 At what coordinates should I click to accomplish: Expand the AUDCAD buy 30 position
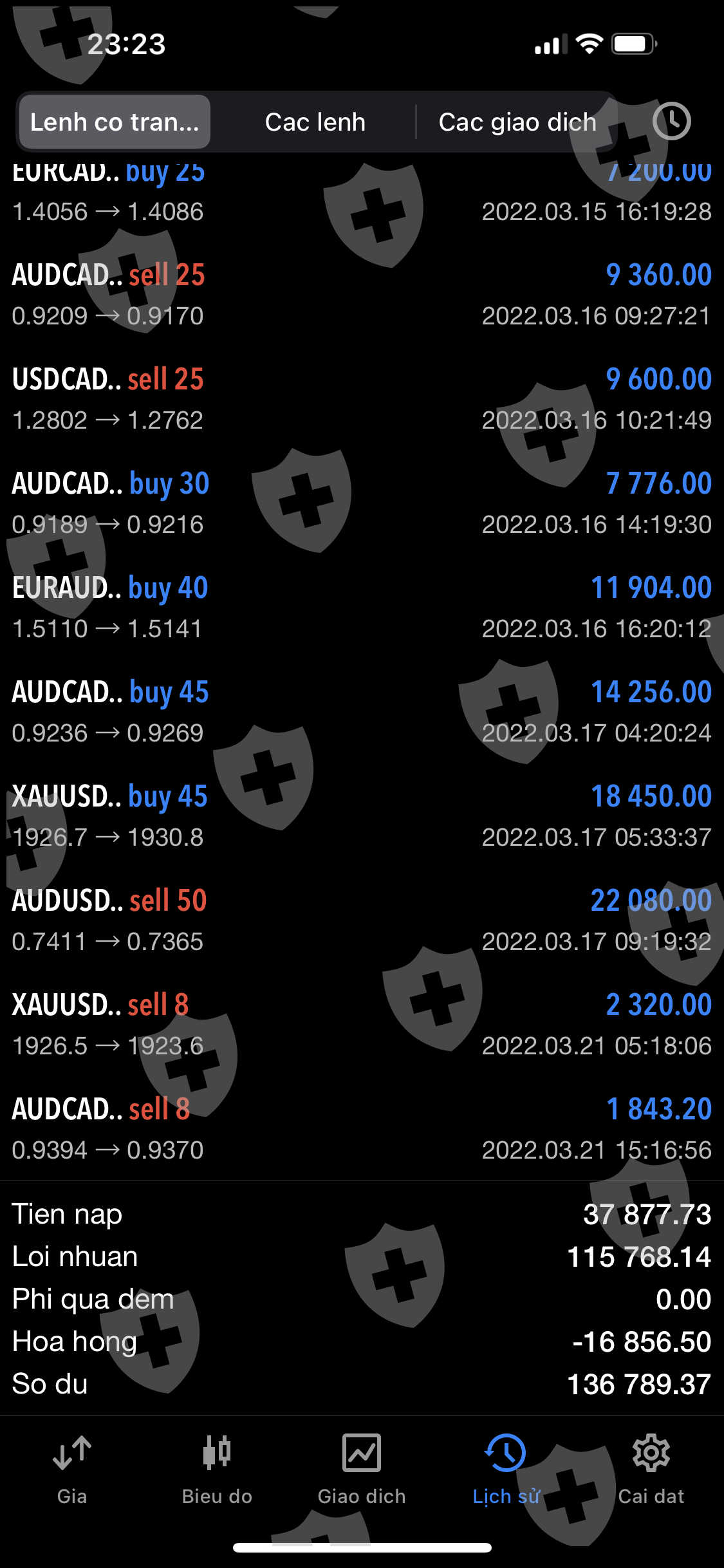tap(362, 503)
